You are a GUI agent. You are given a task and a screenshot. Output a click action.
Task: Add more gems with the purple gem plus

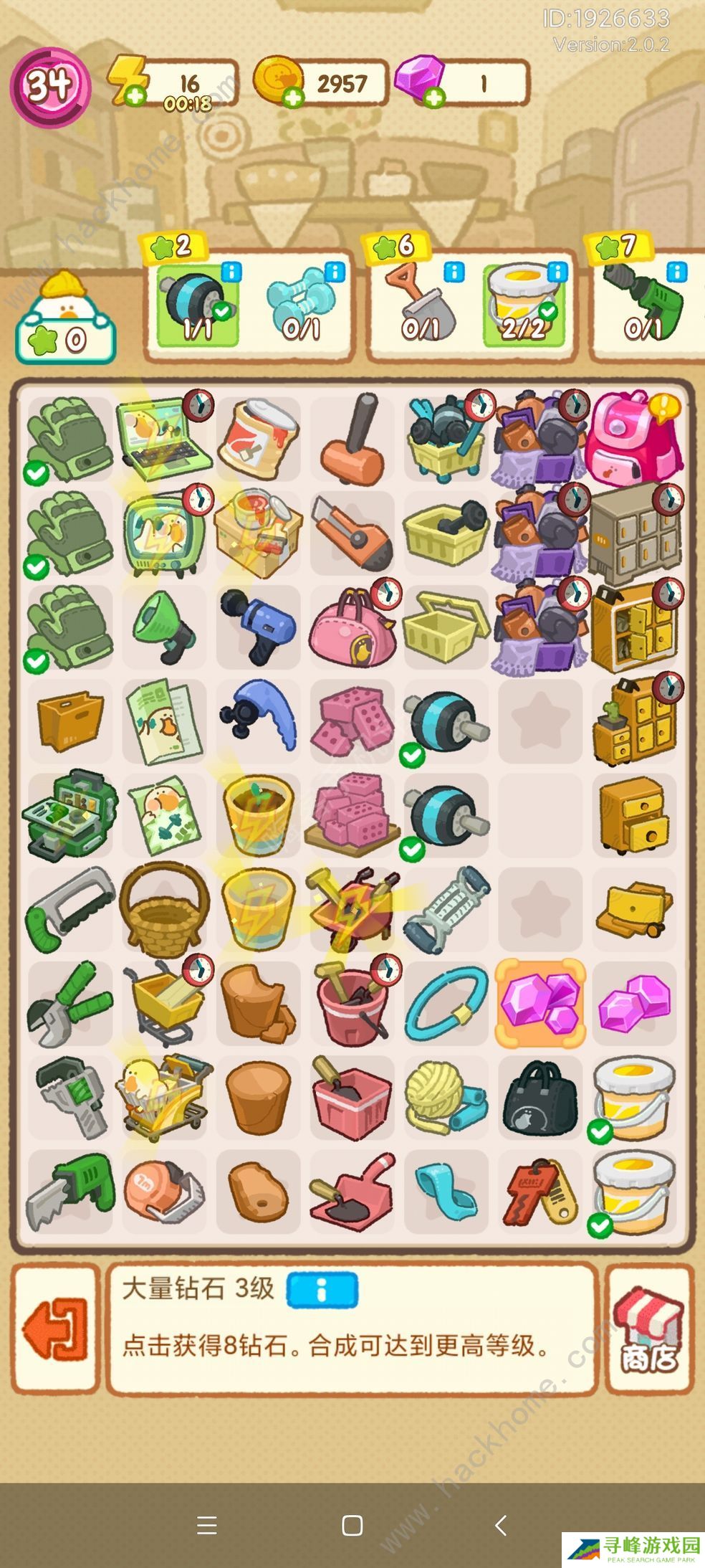433,98
